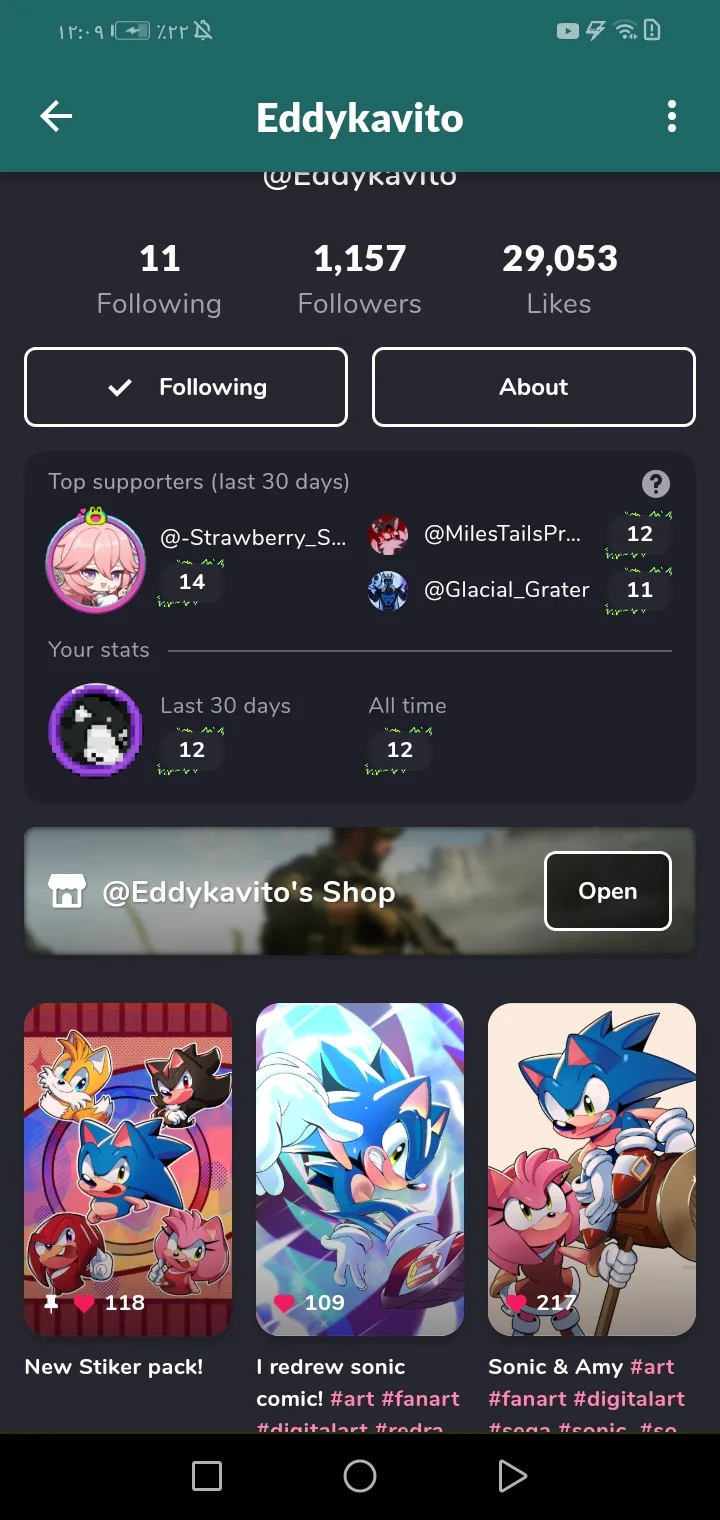
Task: View the 1,157 Followers list
Action: (359, 280)
